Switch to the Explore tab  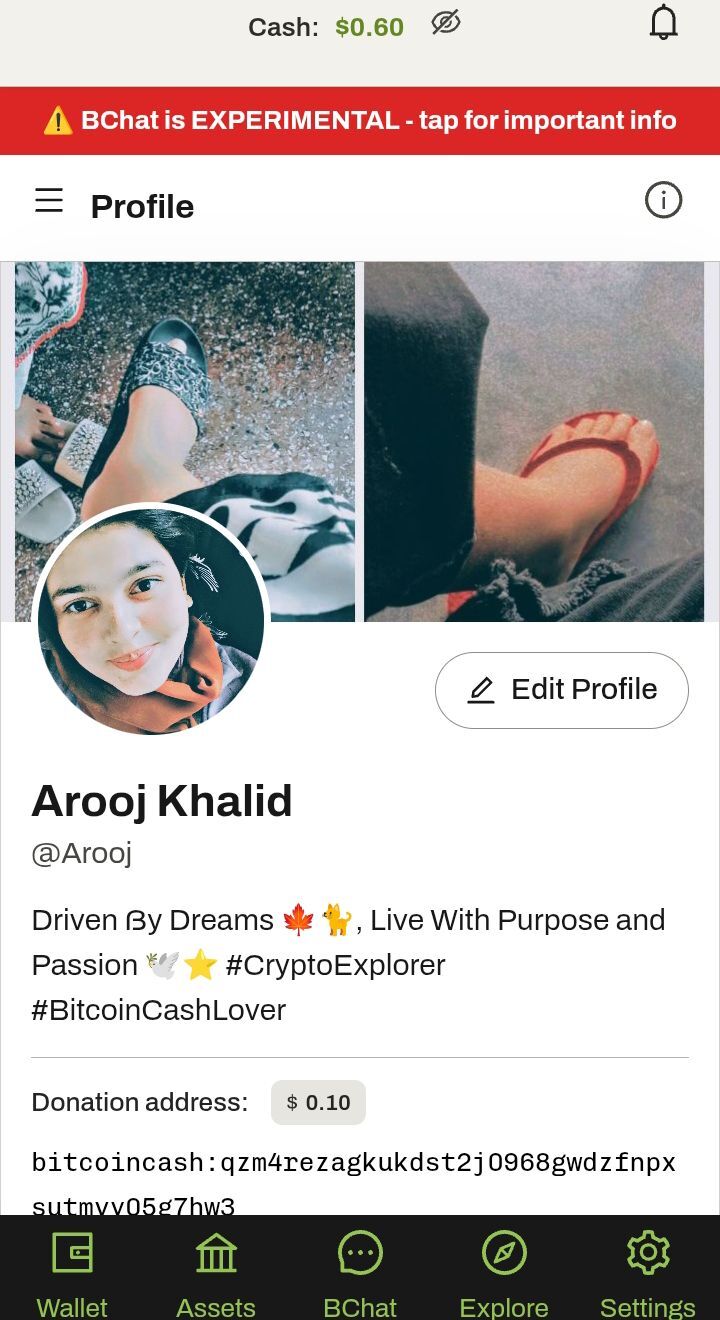click(504, 1272)
